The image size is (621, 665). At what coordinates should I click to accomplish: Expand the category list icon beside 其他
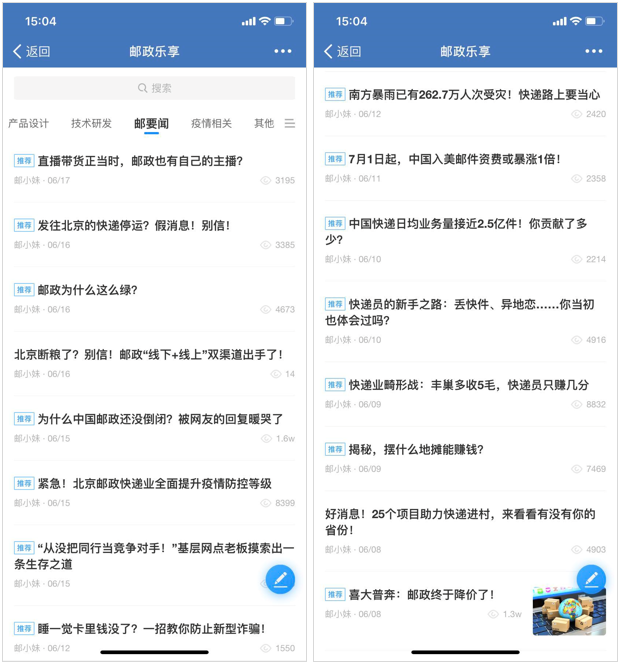(290, 124)
